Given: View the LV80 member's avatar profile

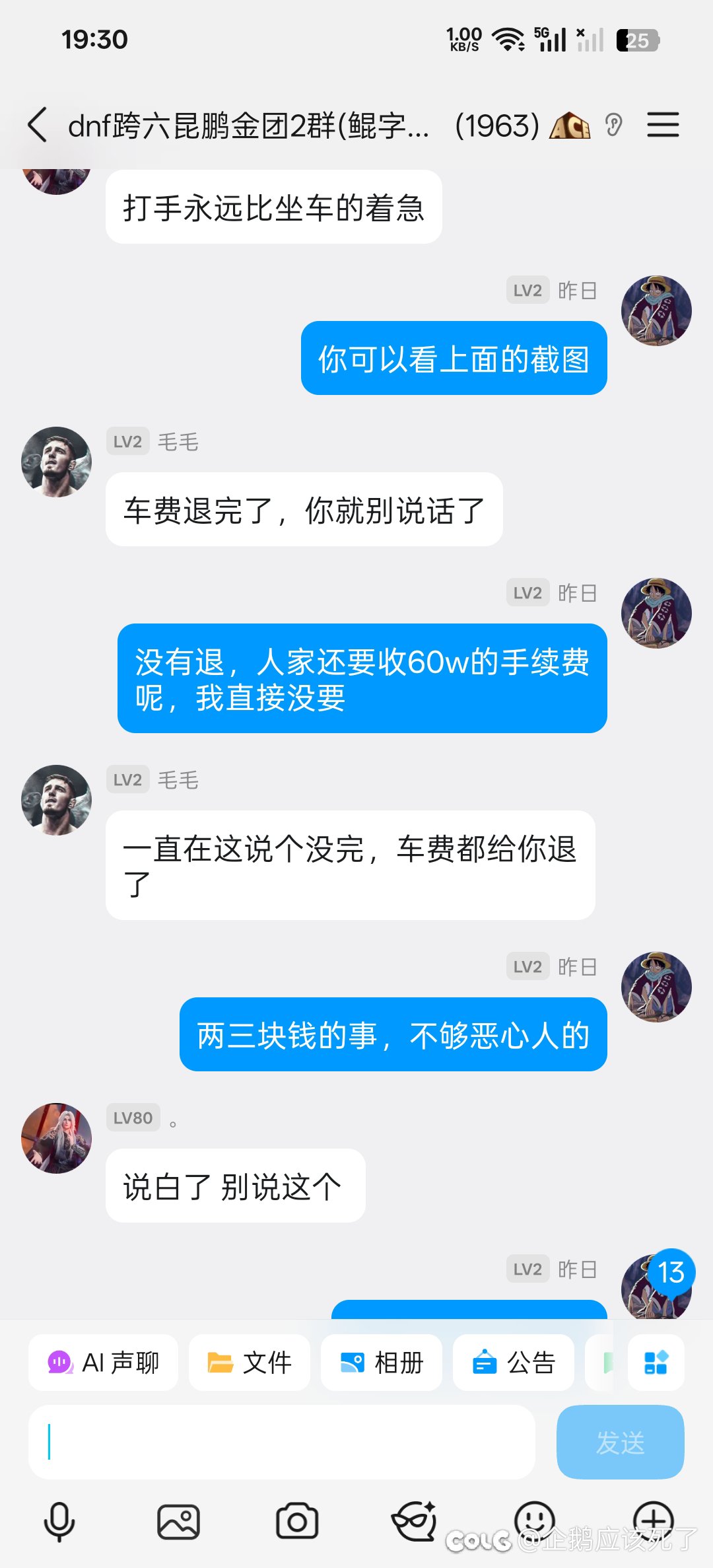Looking at the screenshot, I should point(56,1138).
